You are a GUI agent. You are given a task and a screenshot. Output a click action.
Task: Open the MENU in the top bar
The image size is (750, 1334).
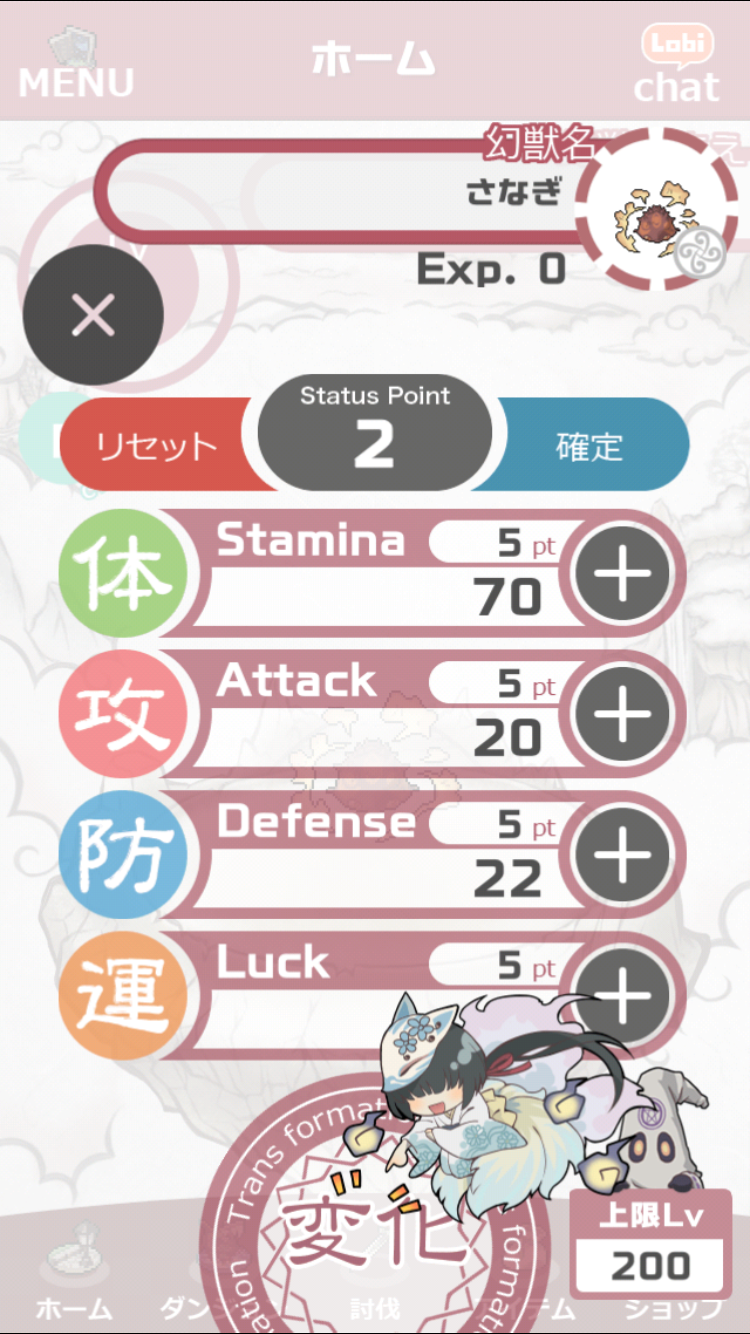(x=75, y=62)
